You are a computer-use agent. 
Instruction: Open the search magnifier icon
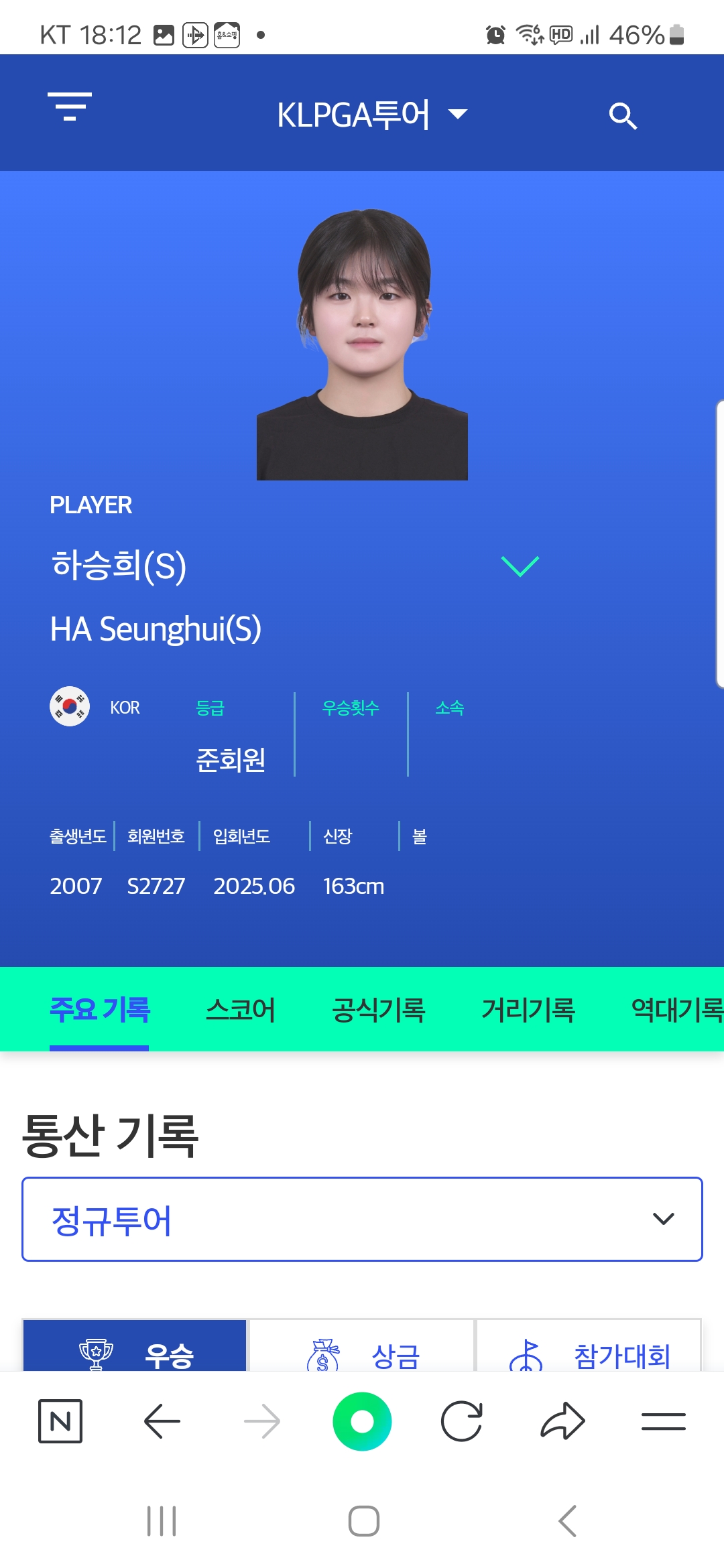(623, 116)
